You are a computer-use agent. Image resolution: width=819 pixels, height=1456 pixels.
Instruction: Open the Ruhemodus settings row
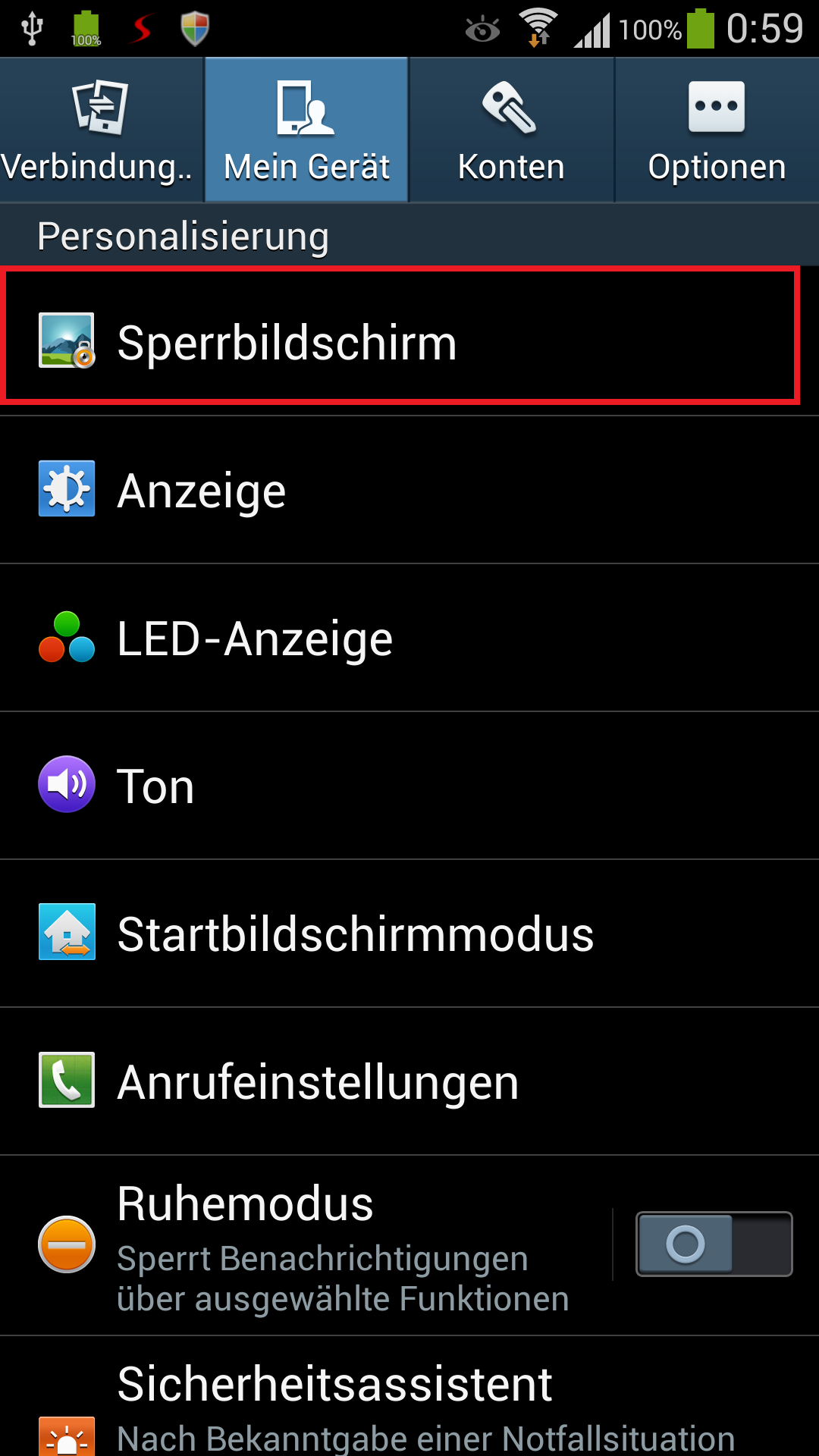coord(306,1245)
